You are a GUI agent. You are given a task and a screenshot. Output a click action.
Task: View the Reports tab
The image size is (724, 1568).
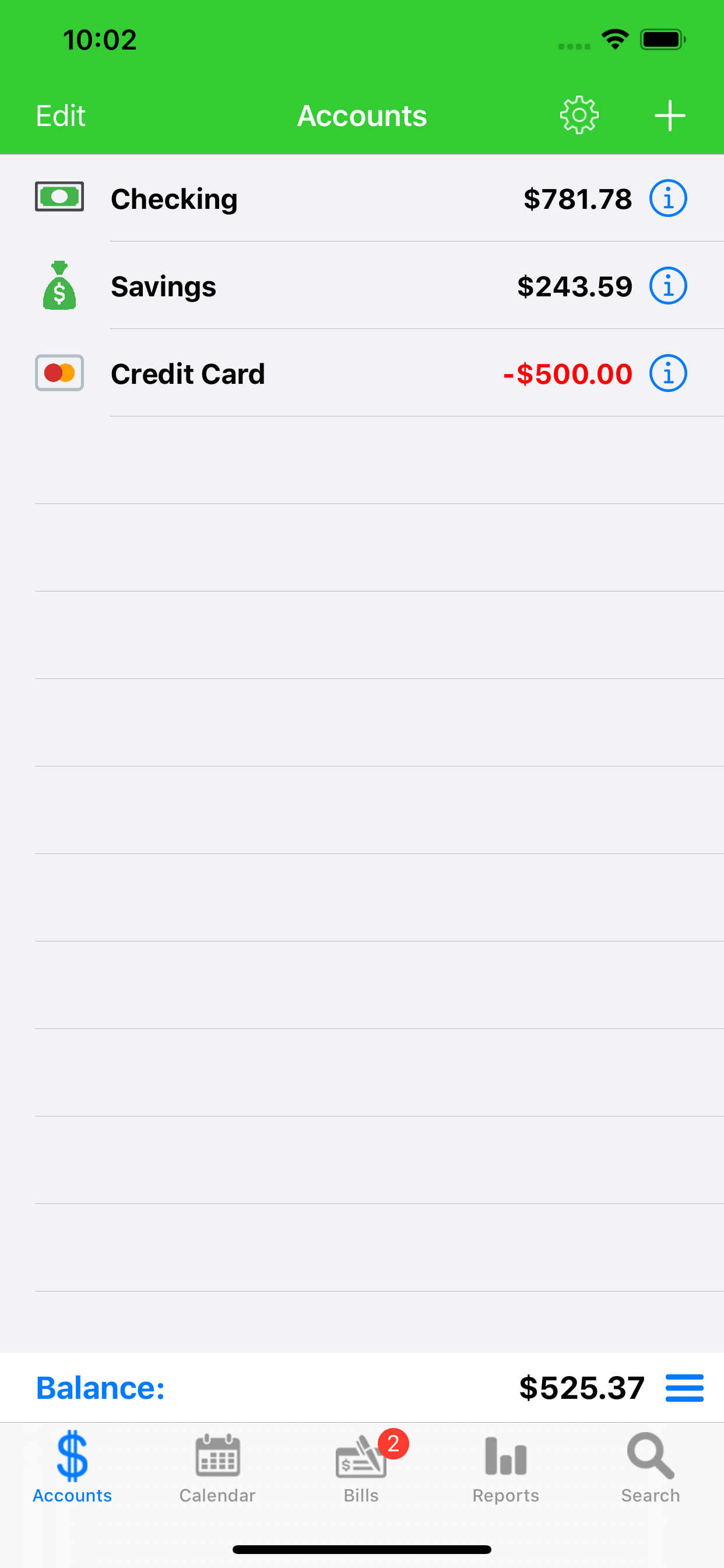505,1467
